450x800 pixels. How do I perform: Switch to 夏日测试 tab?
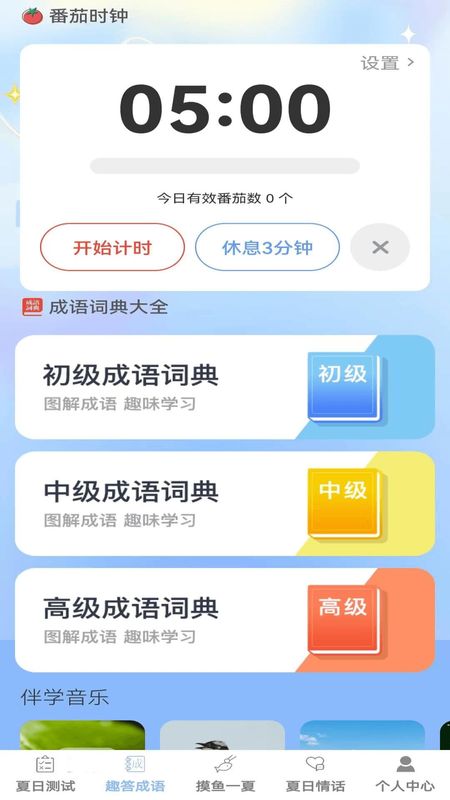[45, 773]
